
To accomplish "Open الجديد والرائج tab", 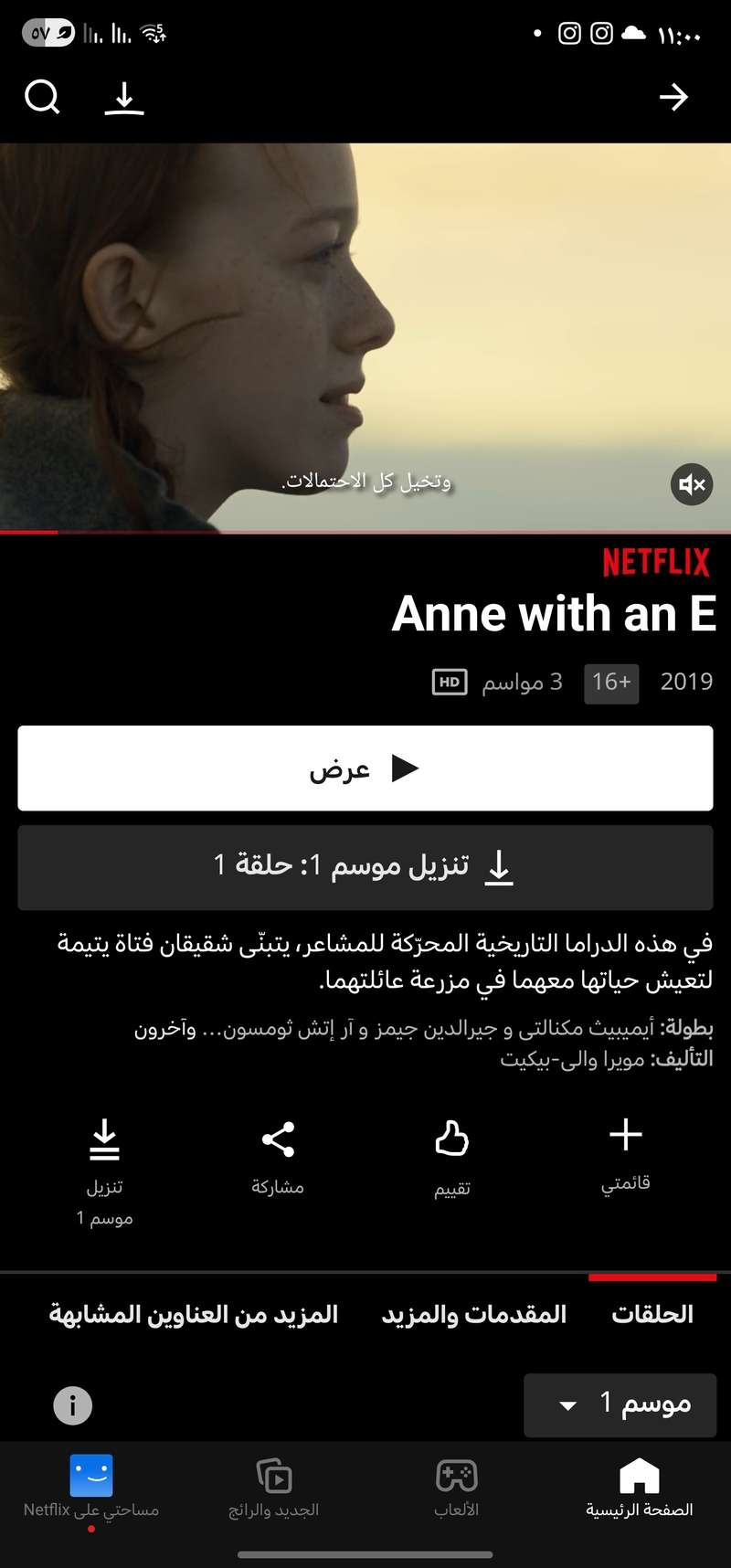I will pos(274,1487).
